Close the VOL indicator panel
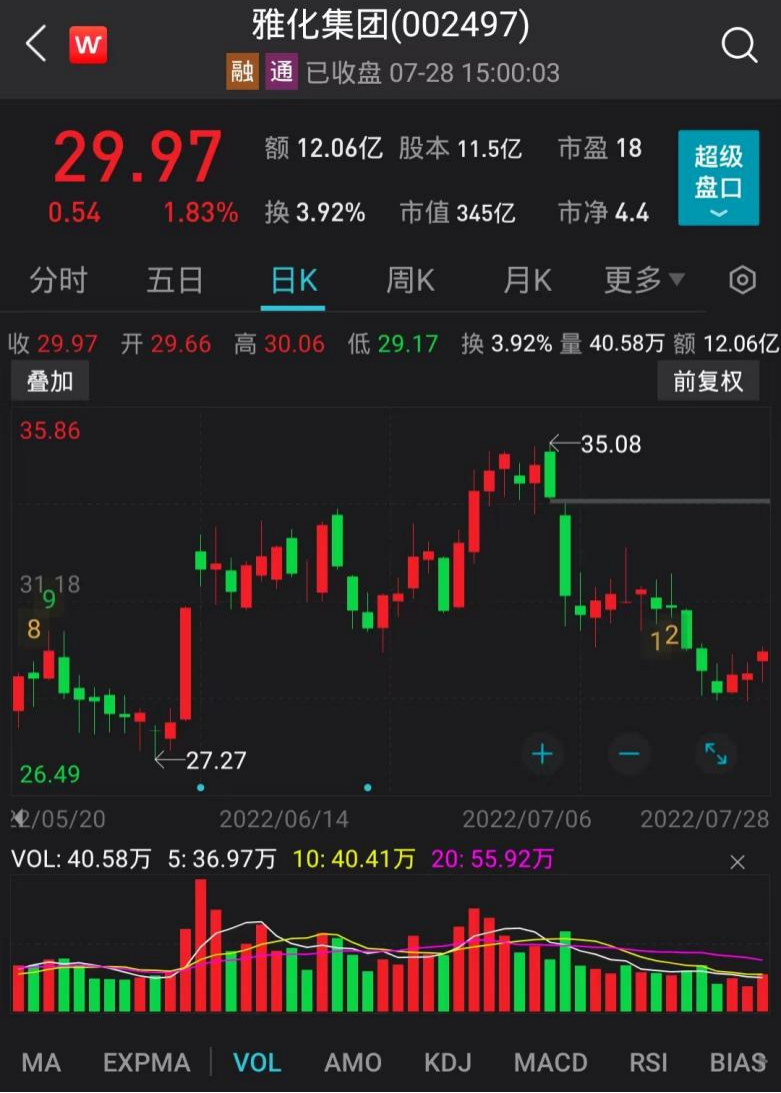Screen dimensions: 781x1093 coord(737,861)
